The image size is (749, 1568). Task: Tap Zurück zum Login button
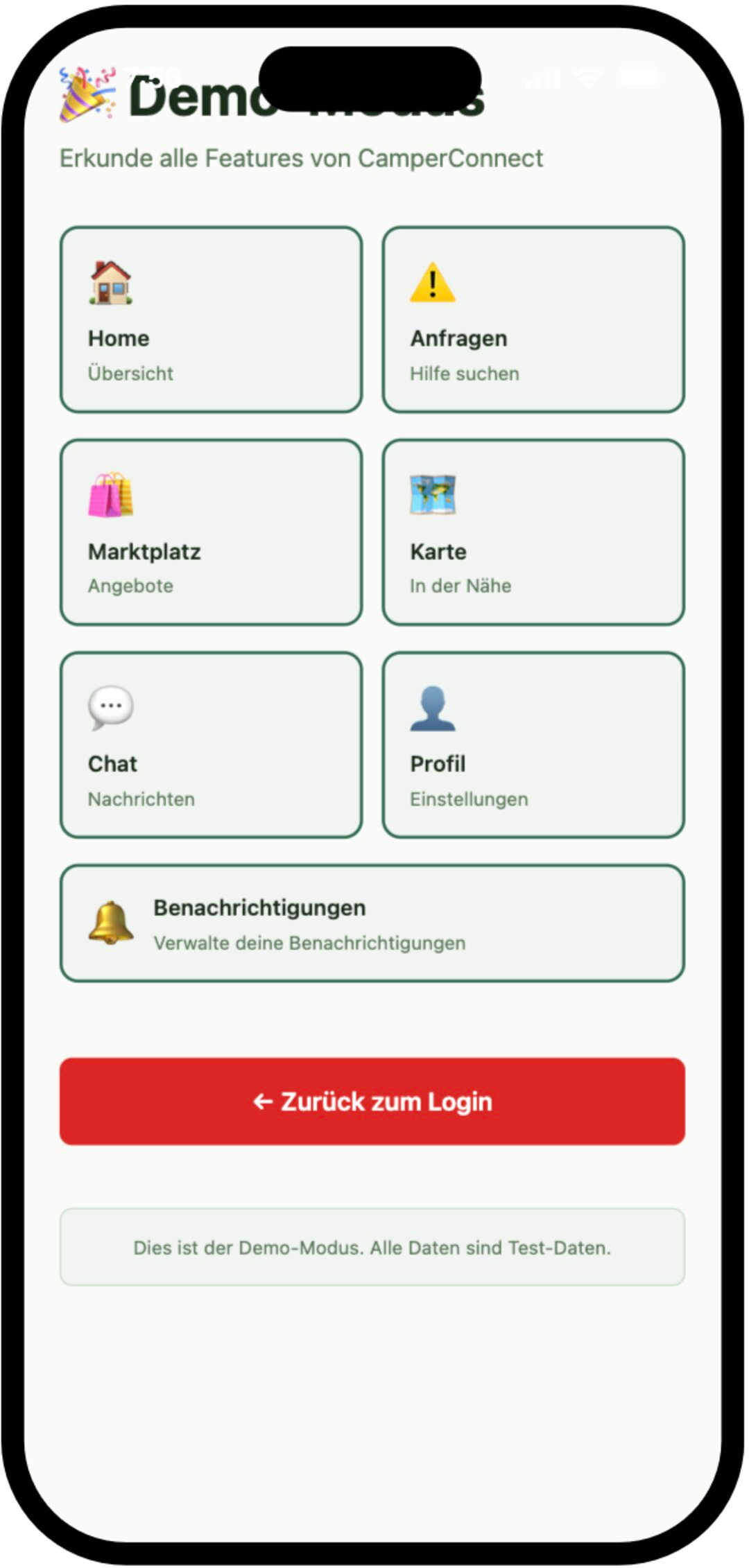pyautogui.click(x=372, y=1101)
